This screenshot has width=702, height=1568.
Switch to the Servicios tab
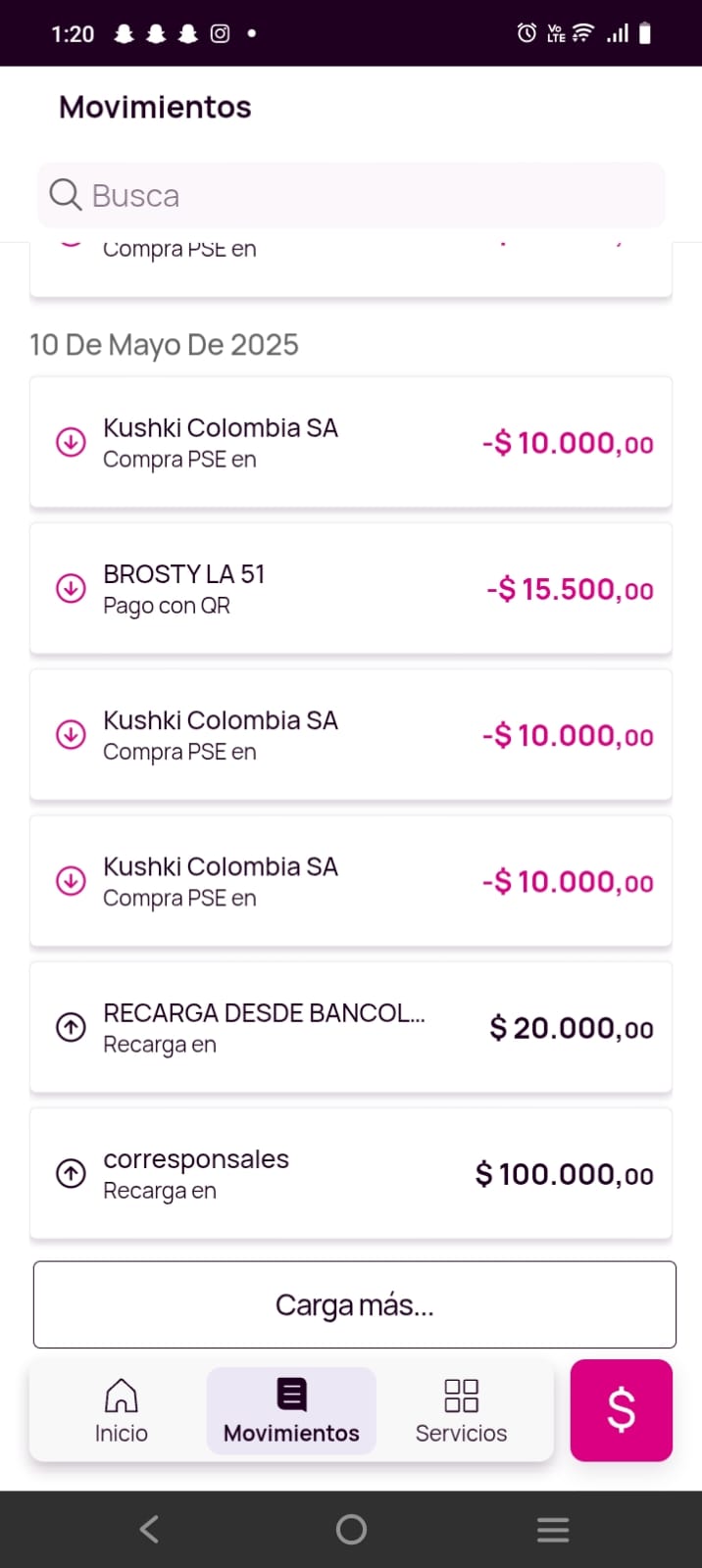(x=461, y=1411)
